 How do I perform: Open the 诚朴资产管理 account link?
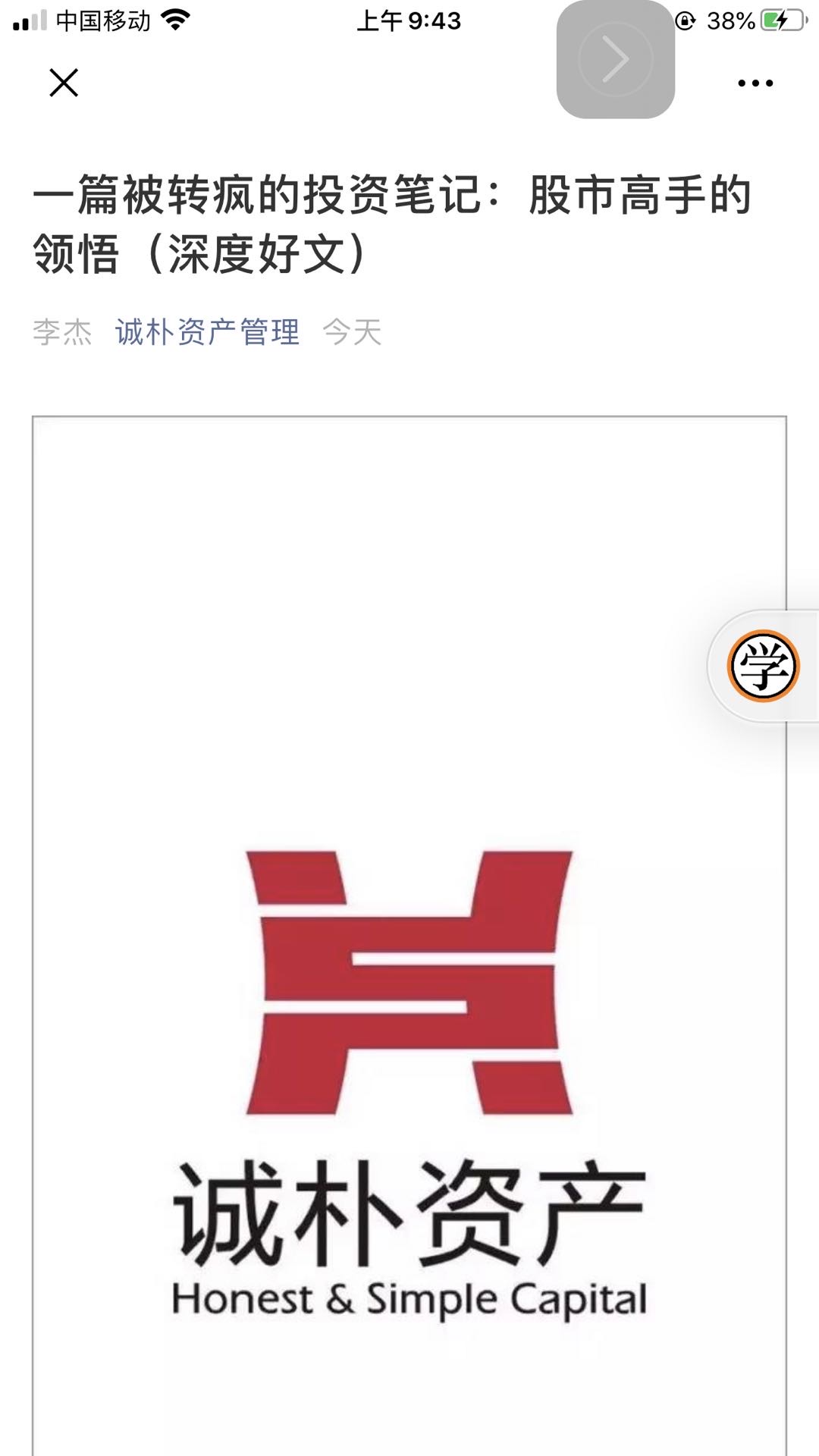(207, 332)
